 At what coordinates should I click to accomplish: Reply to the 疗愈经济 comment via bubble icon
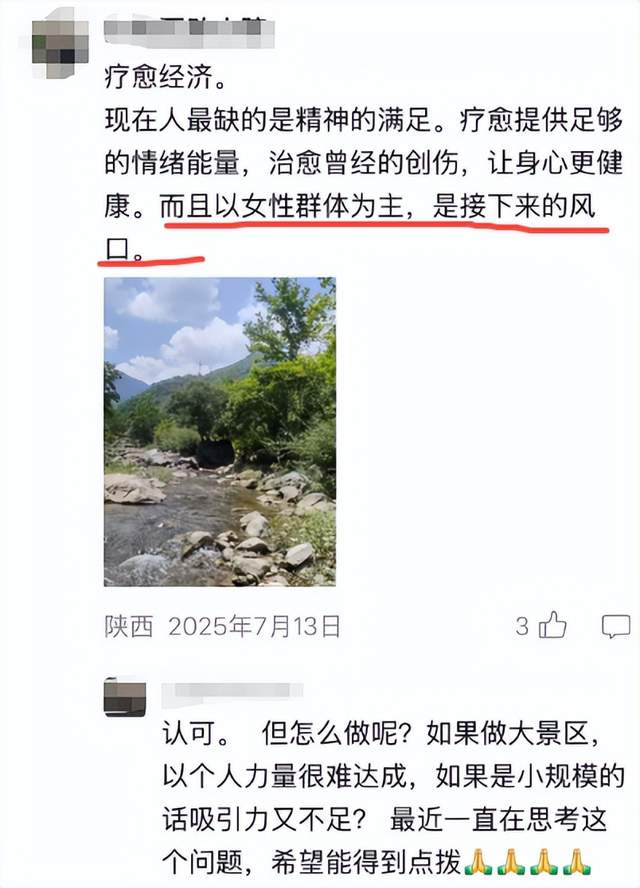coord(615,627)
